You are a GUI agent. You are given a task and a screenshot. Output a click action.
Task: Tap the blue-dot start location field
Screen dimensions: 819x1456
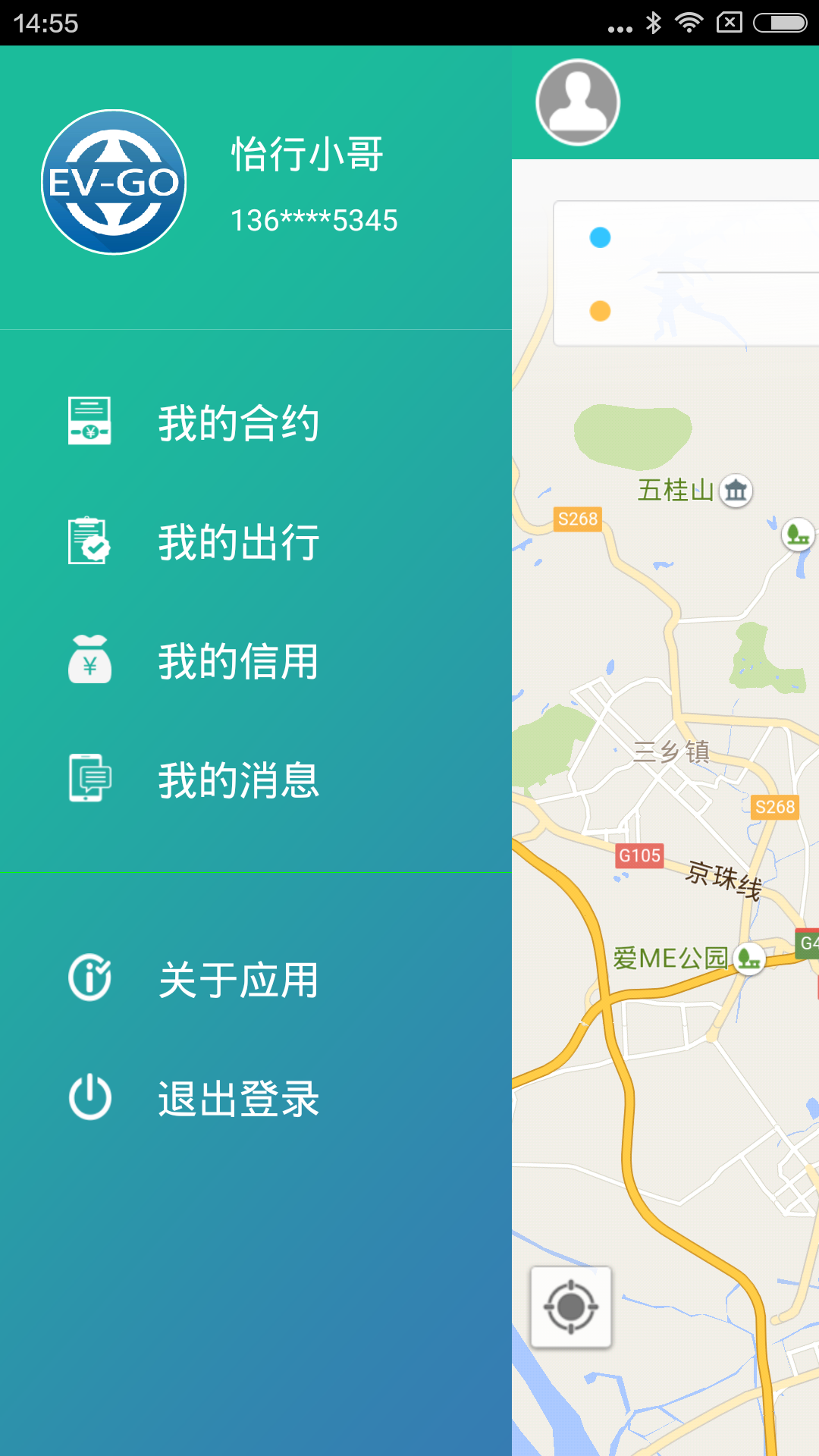point(687,237)
